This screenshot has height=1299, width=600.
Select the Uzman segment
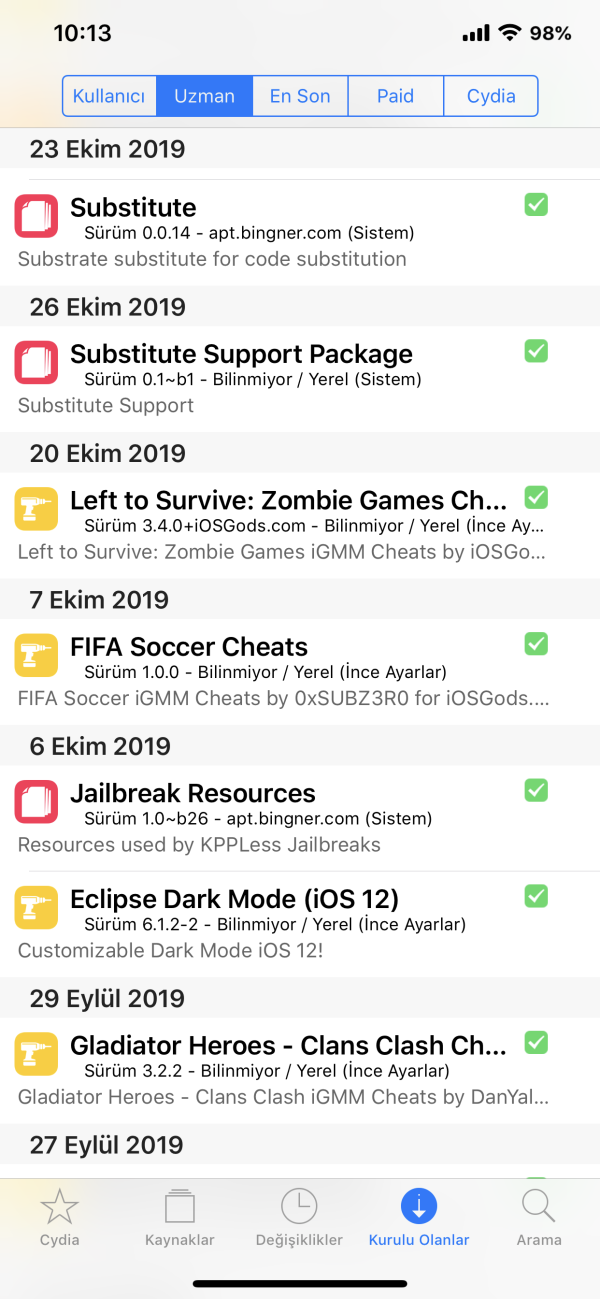[205, 96]
